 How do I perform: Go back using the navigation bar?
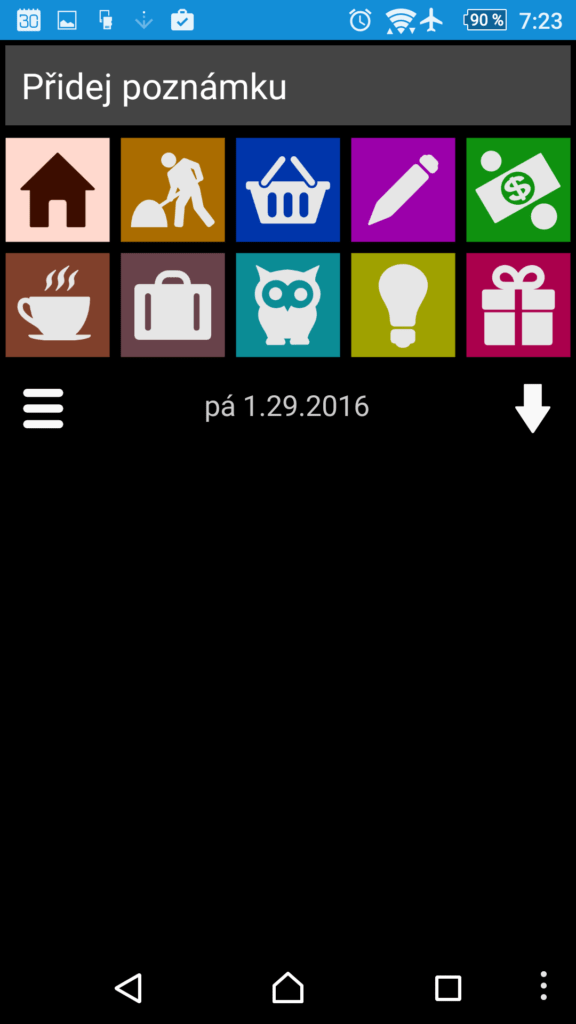(x=129, y=987)
